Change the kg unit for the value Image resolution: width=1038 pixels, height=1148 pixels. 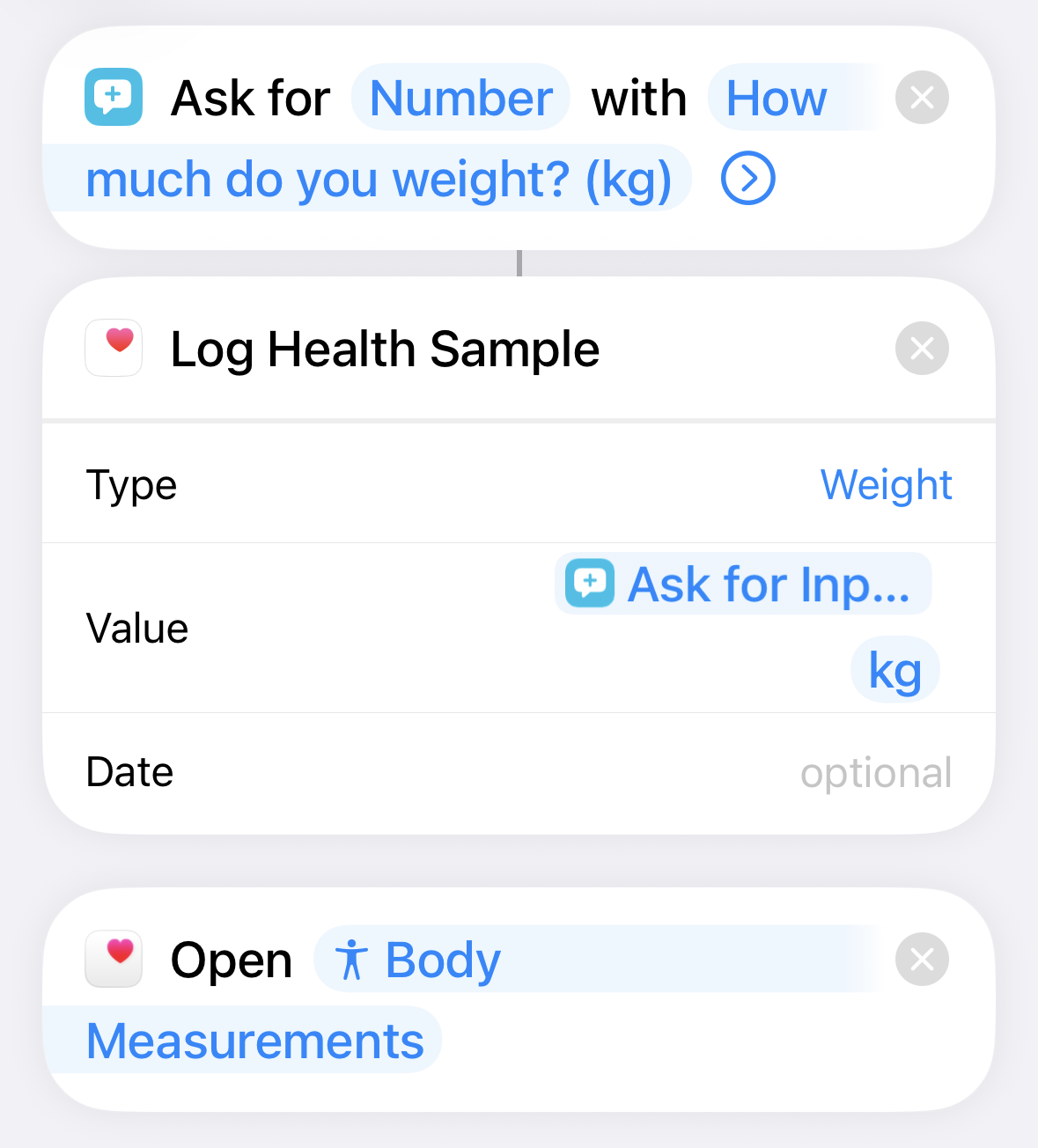(894, 671)
